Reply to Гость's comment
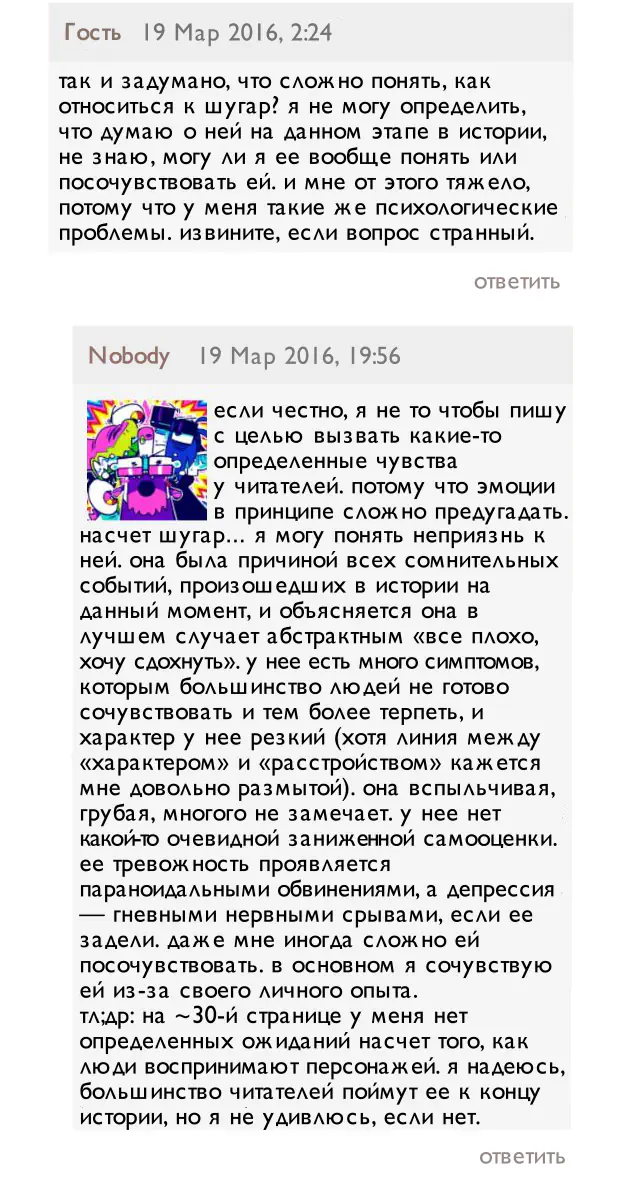 pos(516,282)
